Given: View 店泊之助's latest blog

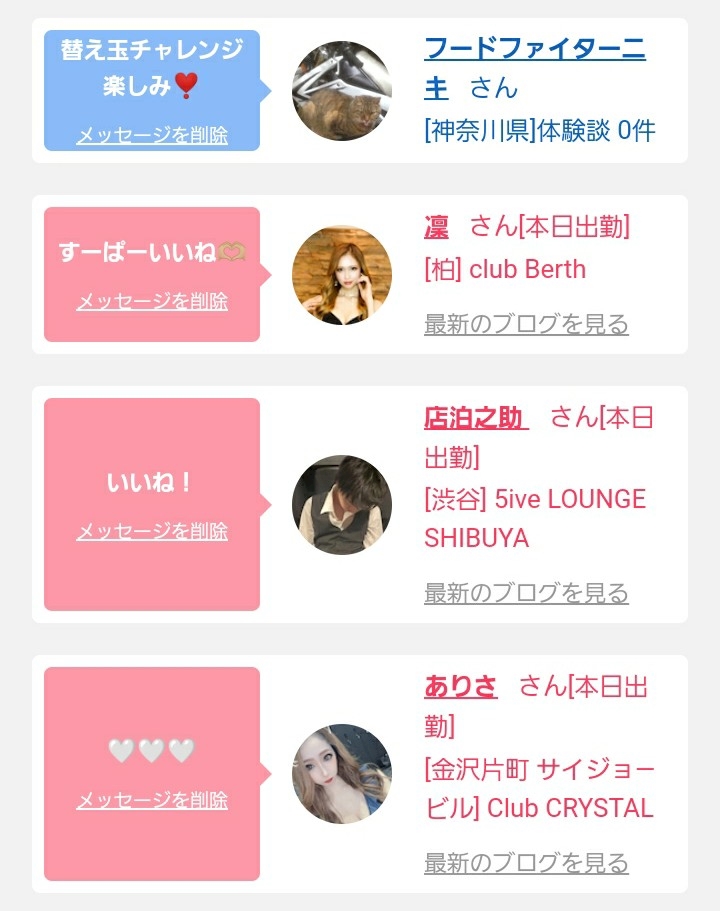Looking at the screenshot, I should (526, 593).
